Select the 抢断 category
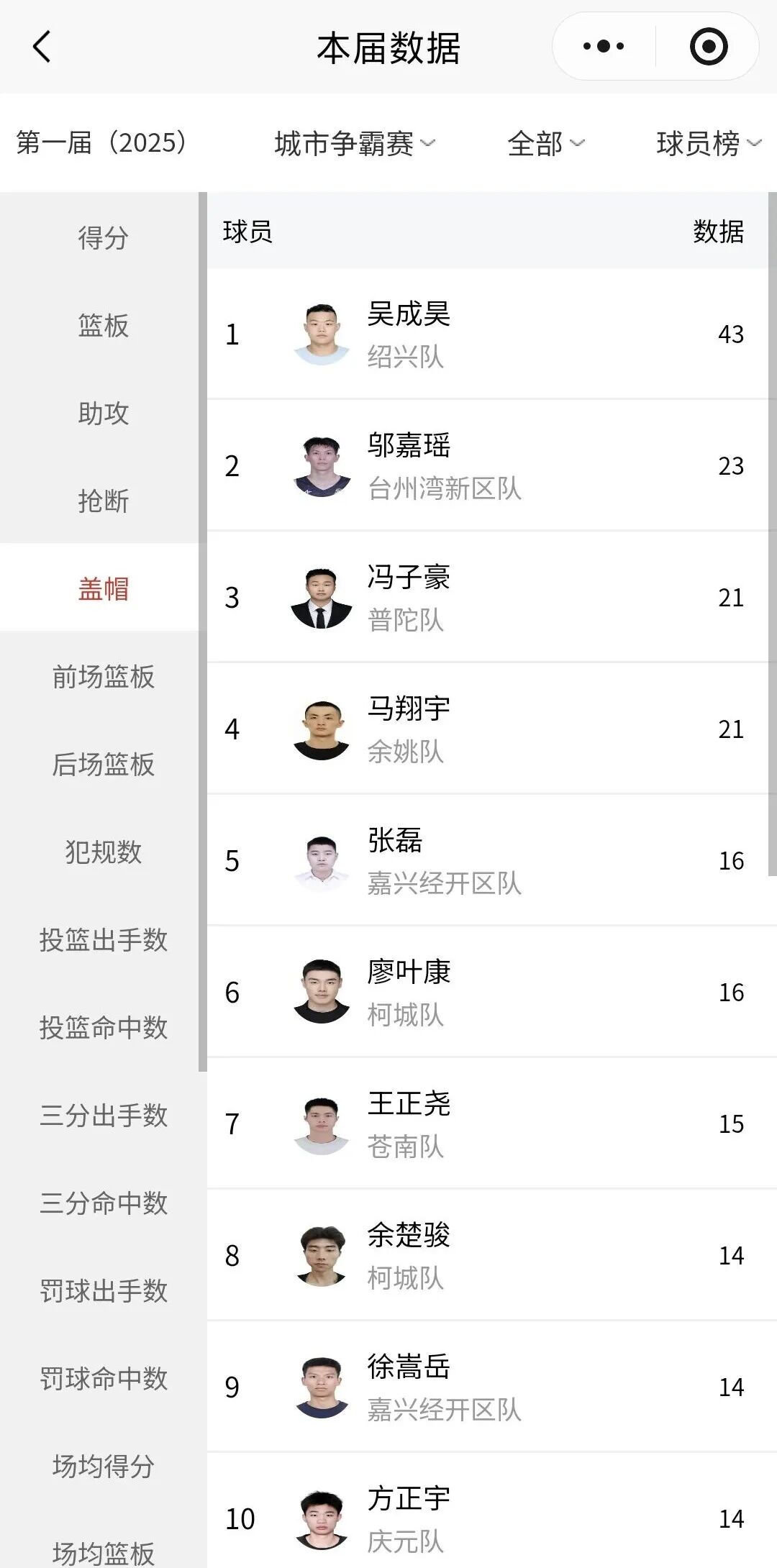Screen dimensions: 777x1568 [x=103, y=501]
